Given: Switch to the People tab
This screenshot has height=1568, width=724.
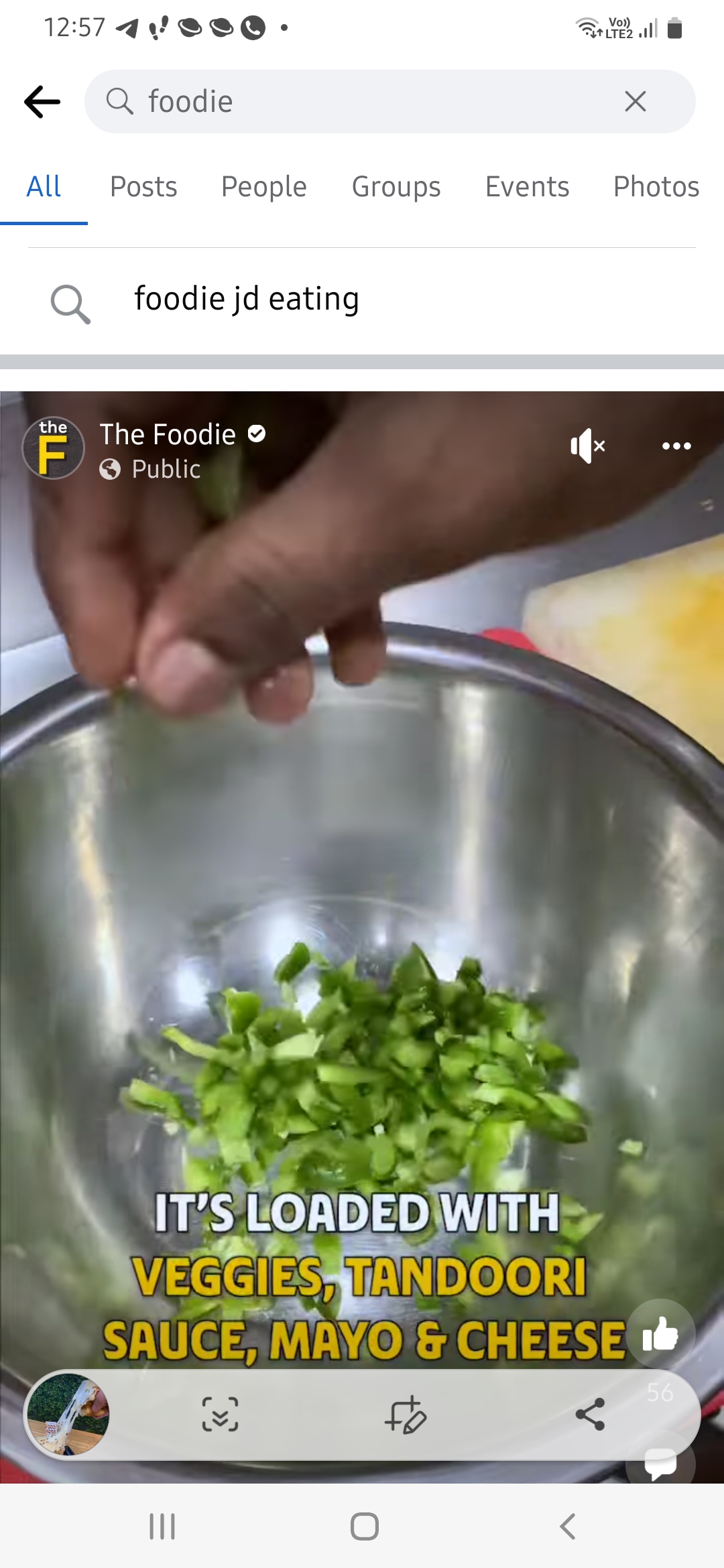Looking at the screenshot, I should click(264, 186).
